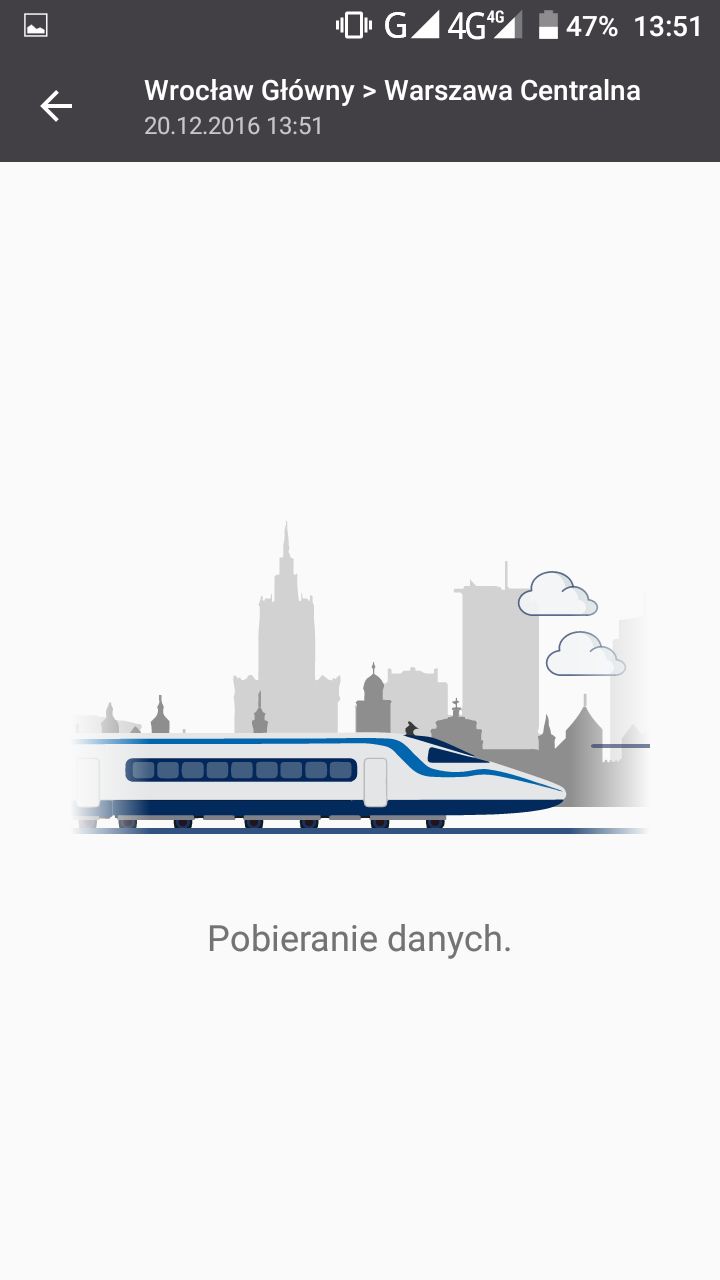Go back using the arrow in the app bar

point(56,106)
